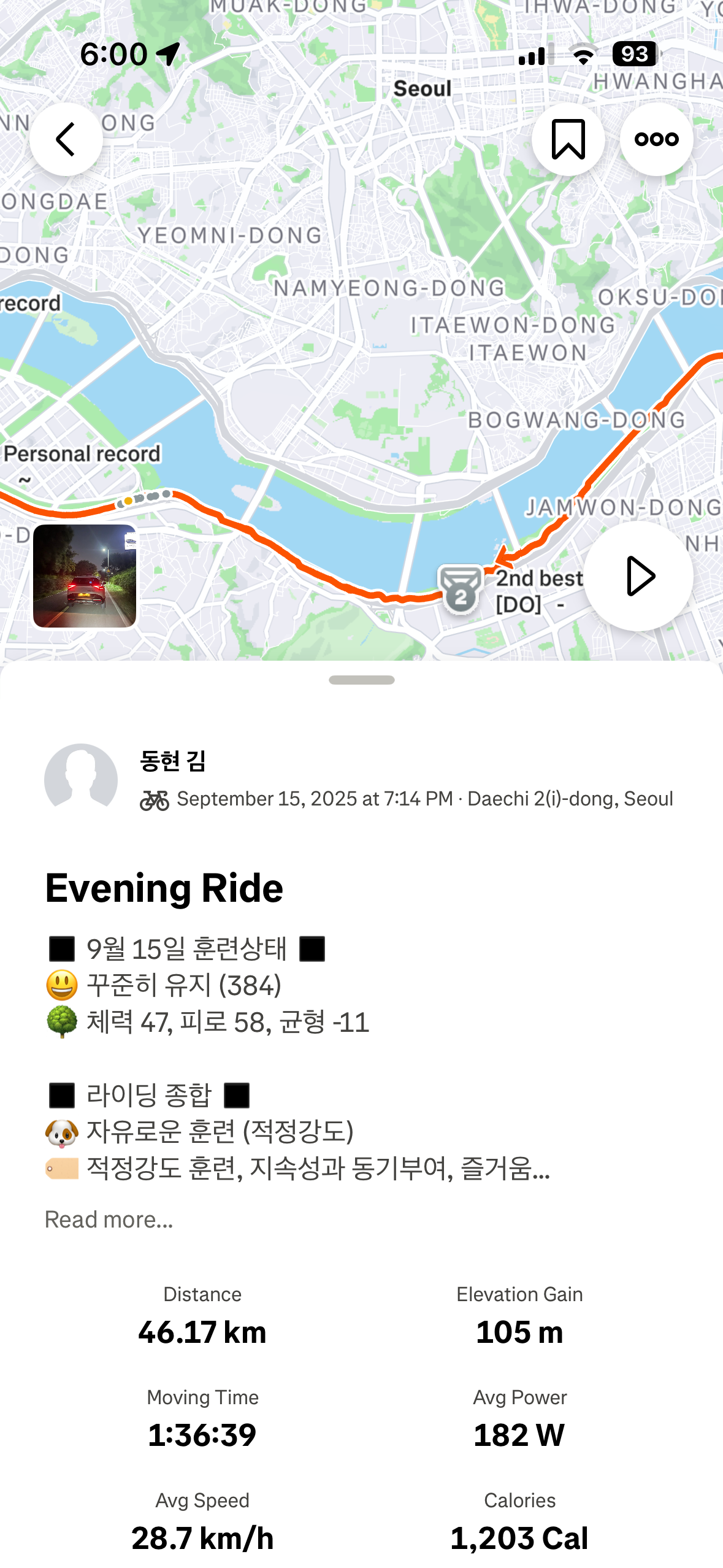Open the ride photo thumbnail
The height and width of the screenshot is (1568, 723).
coord(85,576)
